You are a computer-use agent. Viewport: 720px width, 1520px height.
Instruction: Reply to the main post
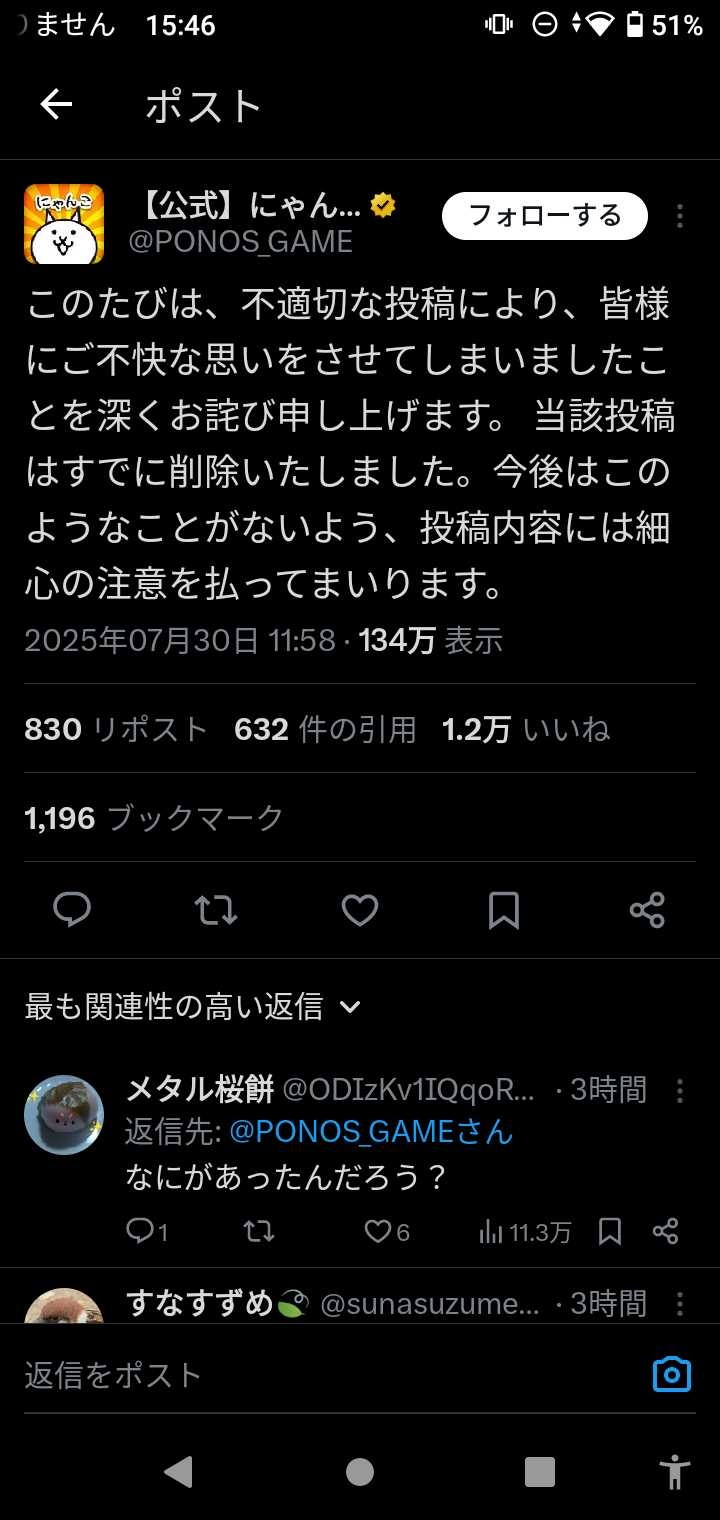[72, 910]
